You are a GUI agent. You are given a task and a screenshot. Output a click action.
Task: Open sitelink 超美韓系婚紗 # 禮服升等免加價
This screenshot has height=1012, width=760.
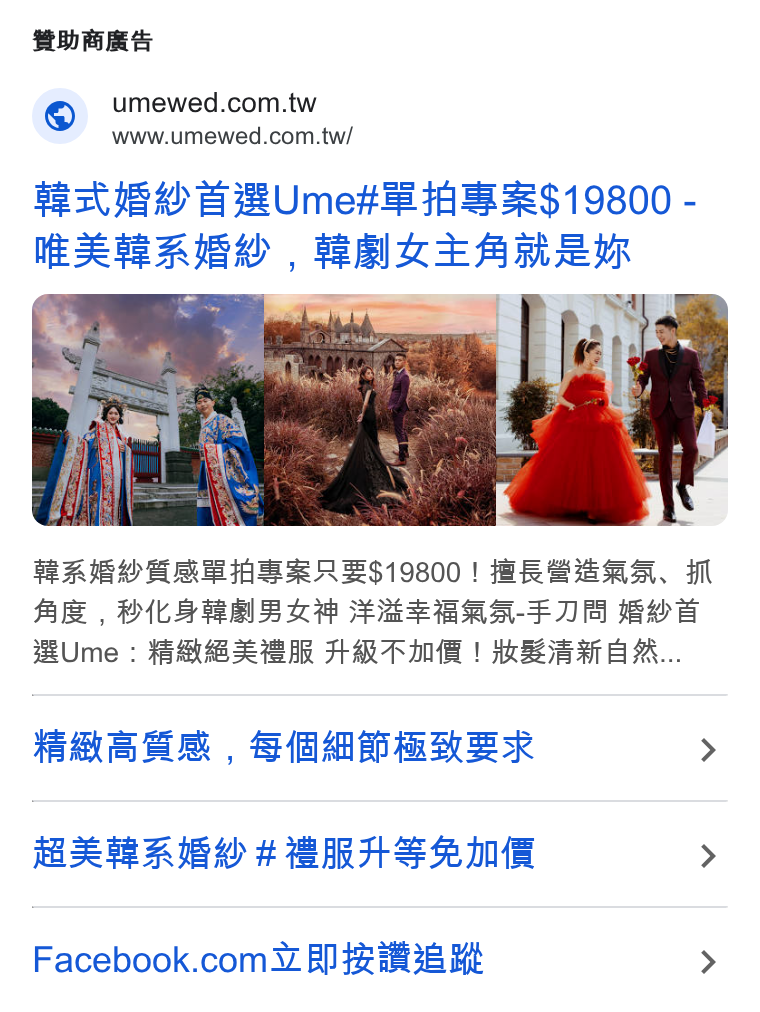coord(380,854)
